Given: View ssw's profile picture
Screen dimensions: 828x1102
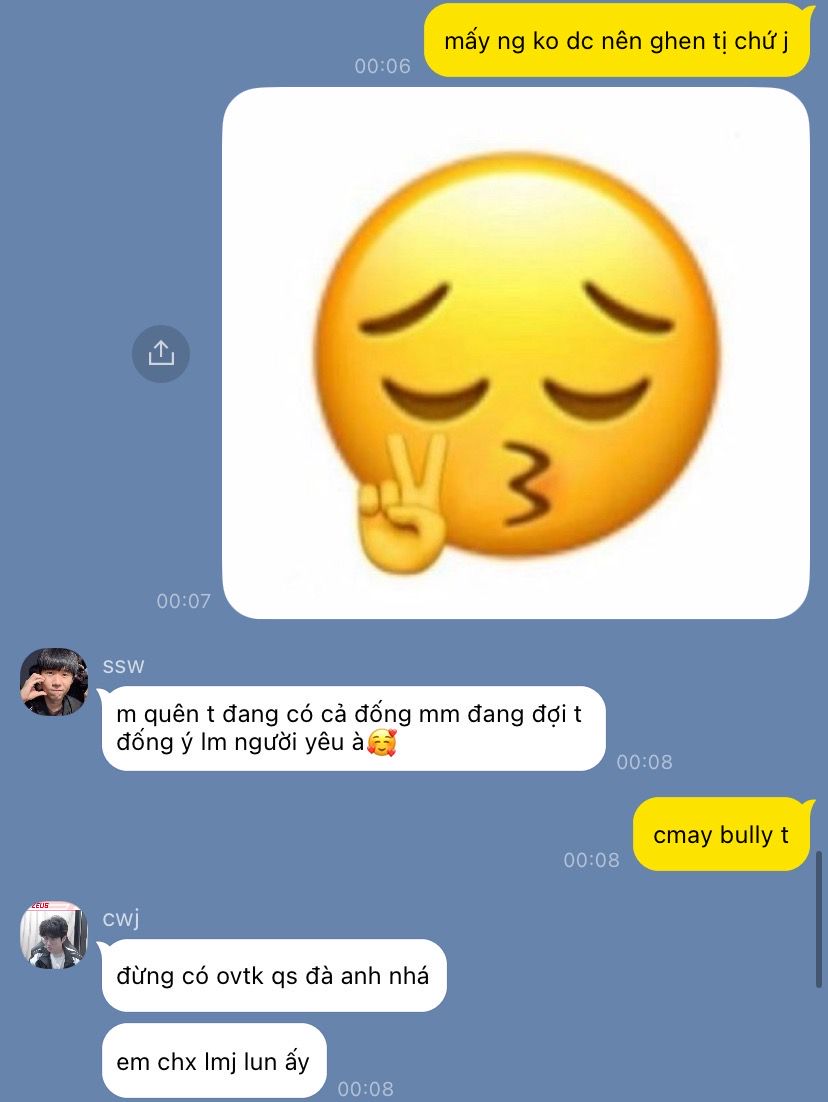Looking at the screenshot, I should 54,682.
